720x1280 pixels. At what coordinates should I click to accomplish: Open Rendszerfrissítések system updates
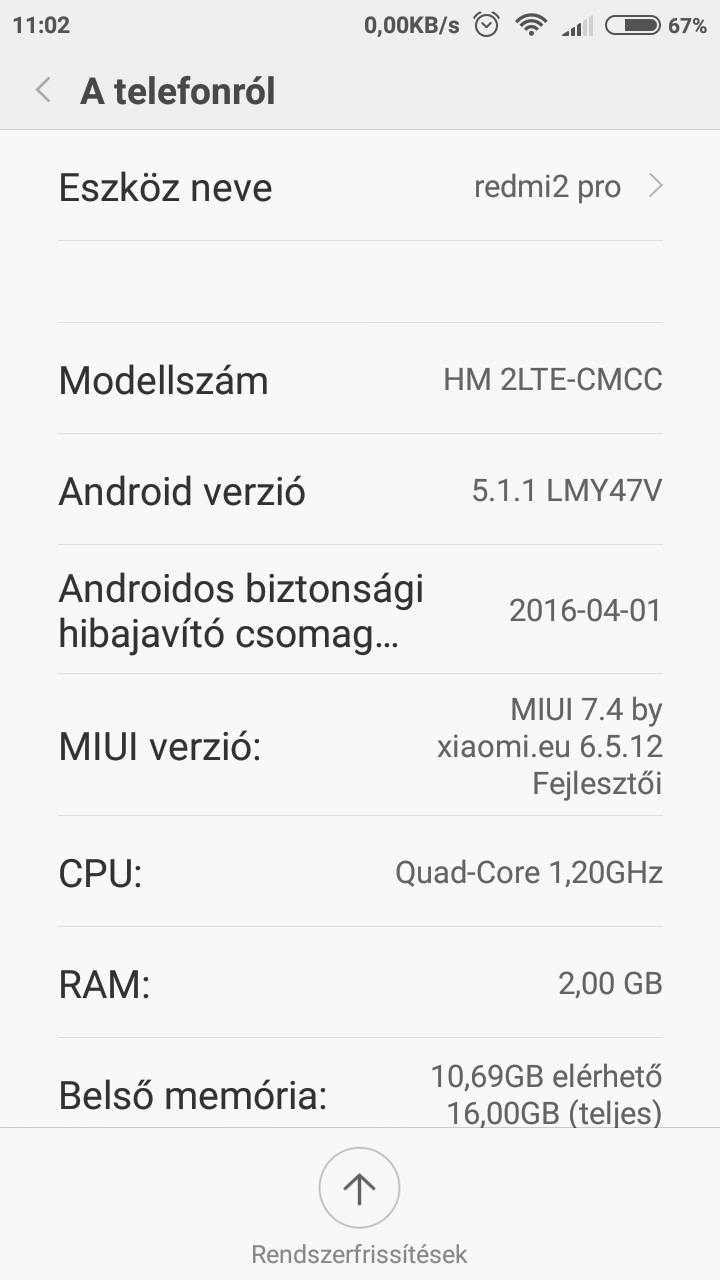point(359,1188)
